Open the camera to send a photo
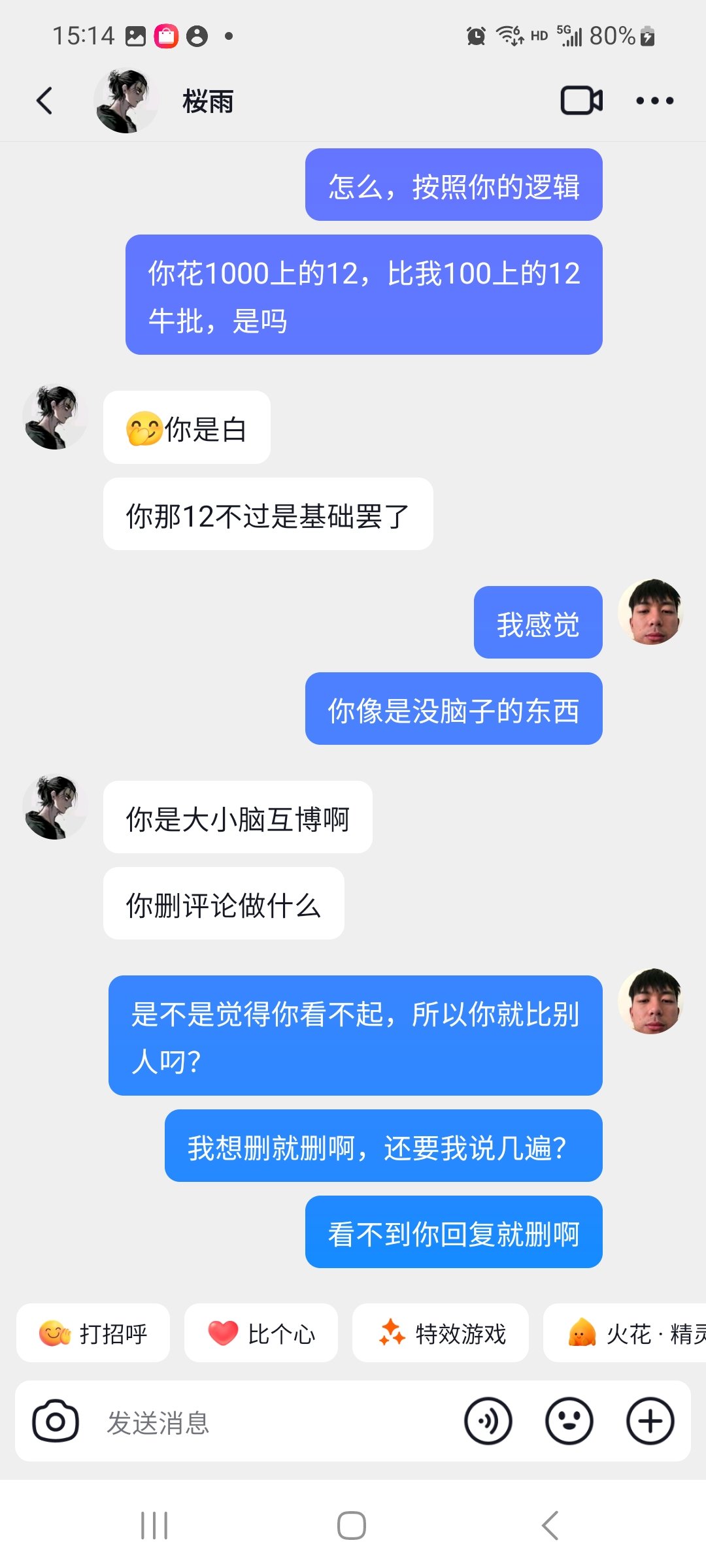Image resolution: width=706 pixels, height=1568 pixels. (56, 1422)
